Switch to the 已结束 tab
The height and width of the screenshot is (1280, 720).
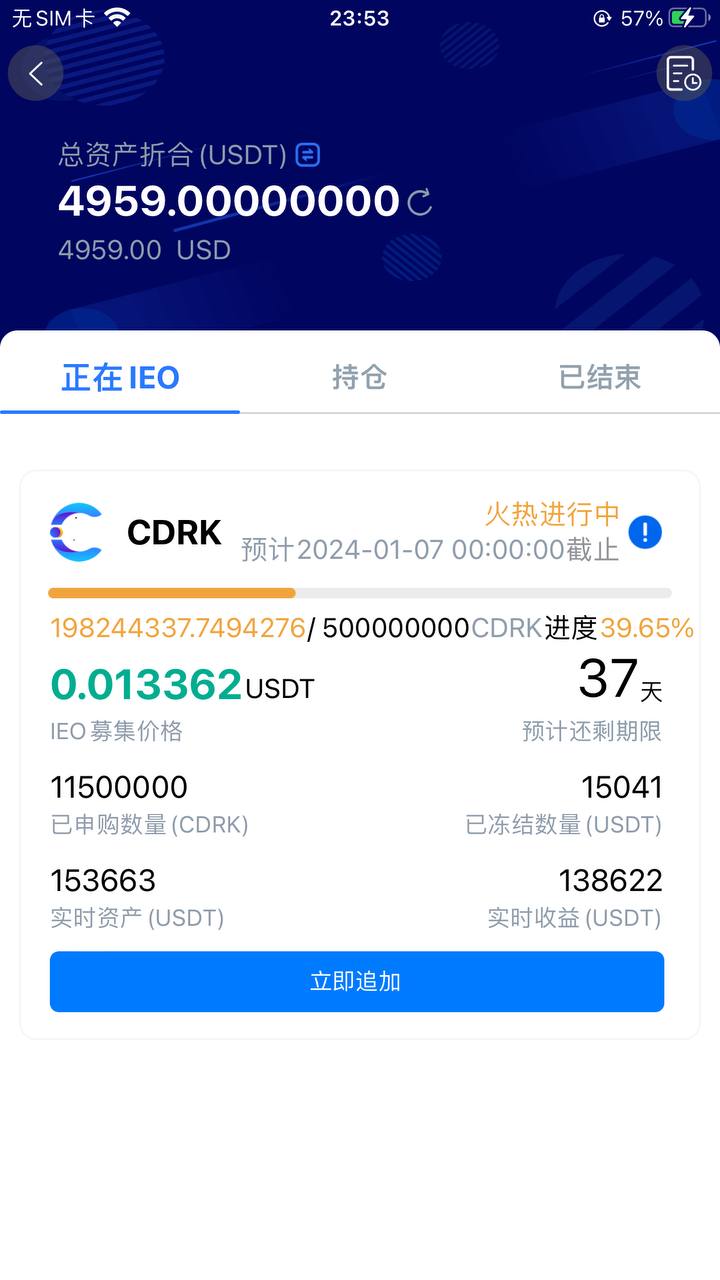(599, 377)
